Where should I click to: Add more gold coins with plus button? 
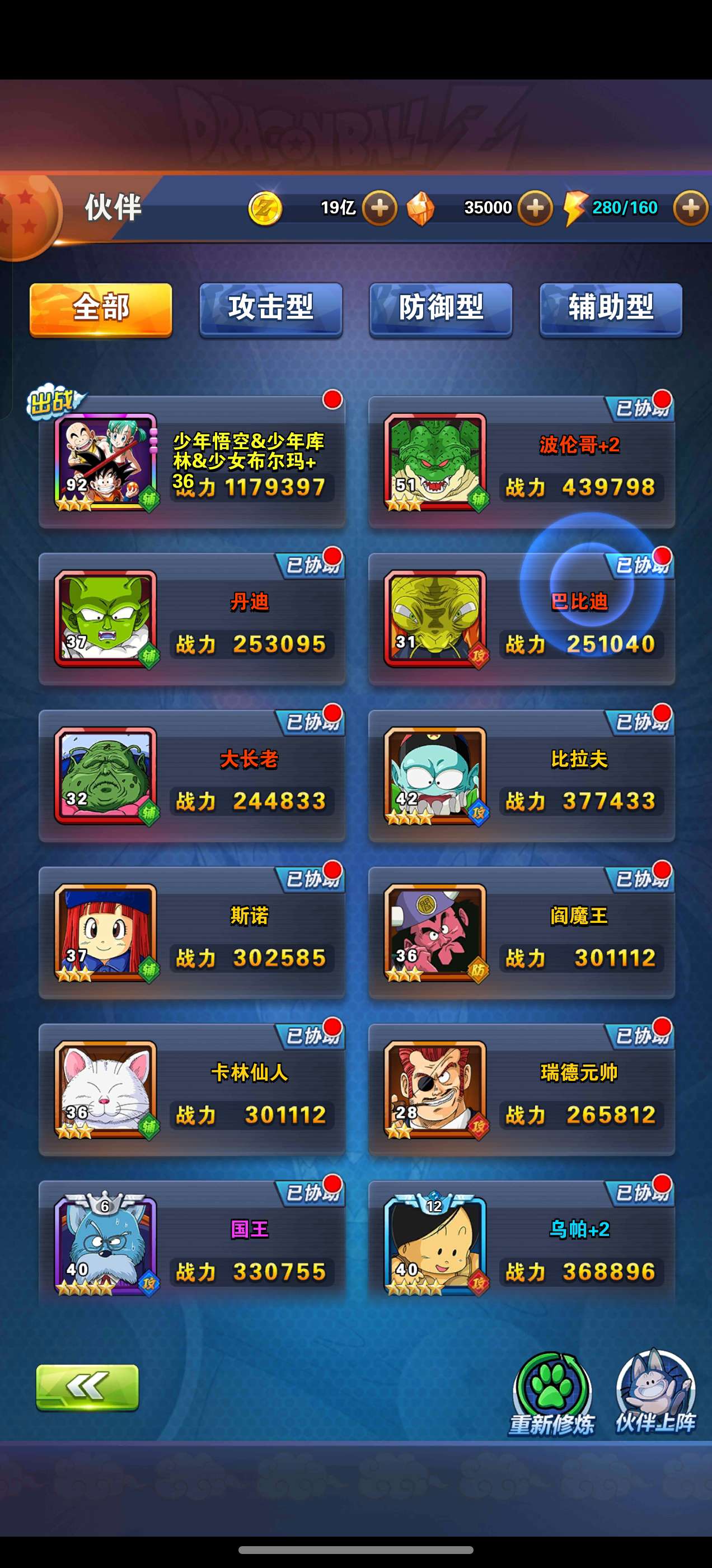379,208
